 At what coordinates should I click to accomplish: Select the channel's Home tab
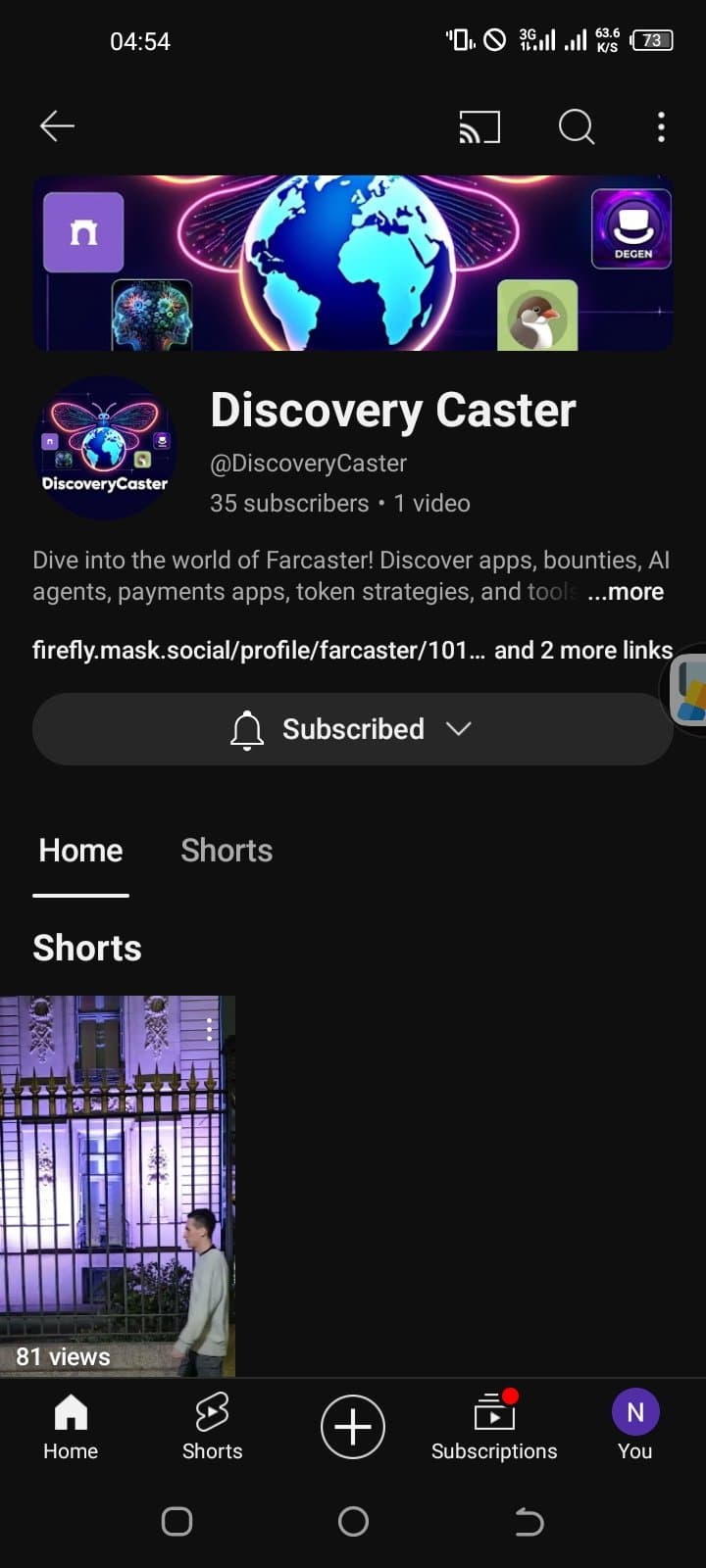[80, 851]
